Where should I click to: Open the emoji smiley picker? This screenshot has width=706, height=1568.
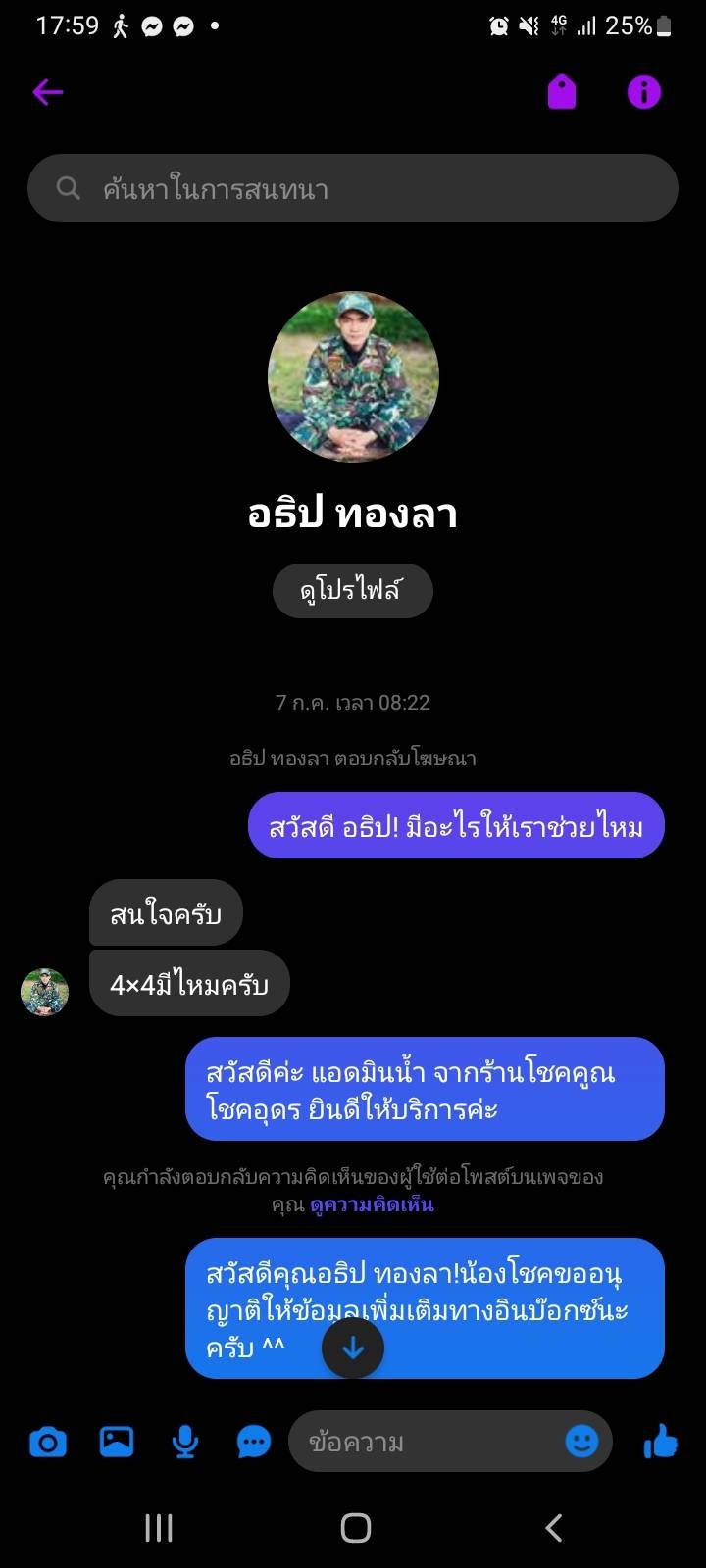pyautogui.click(x=581, y=1441)
